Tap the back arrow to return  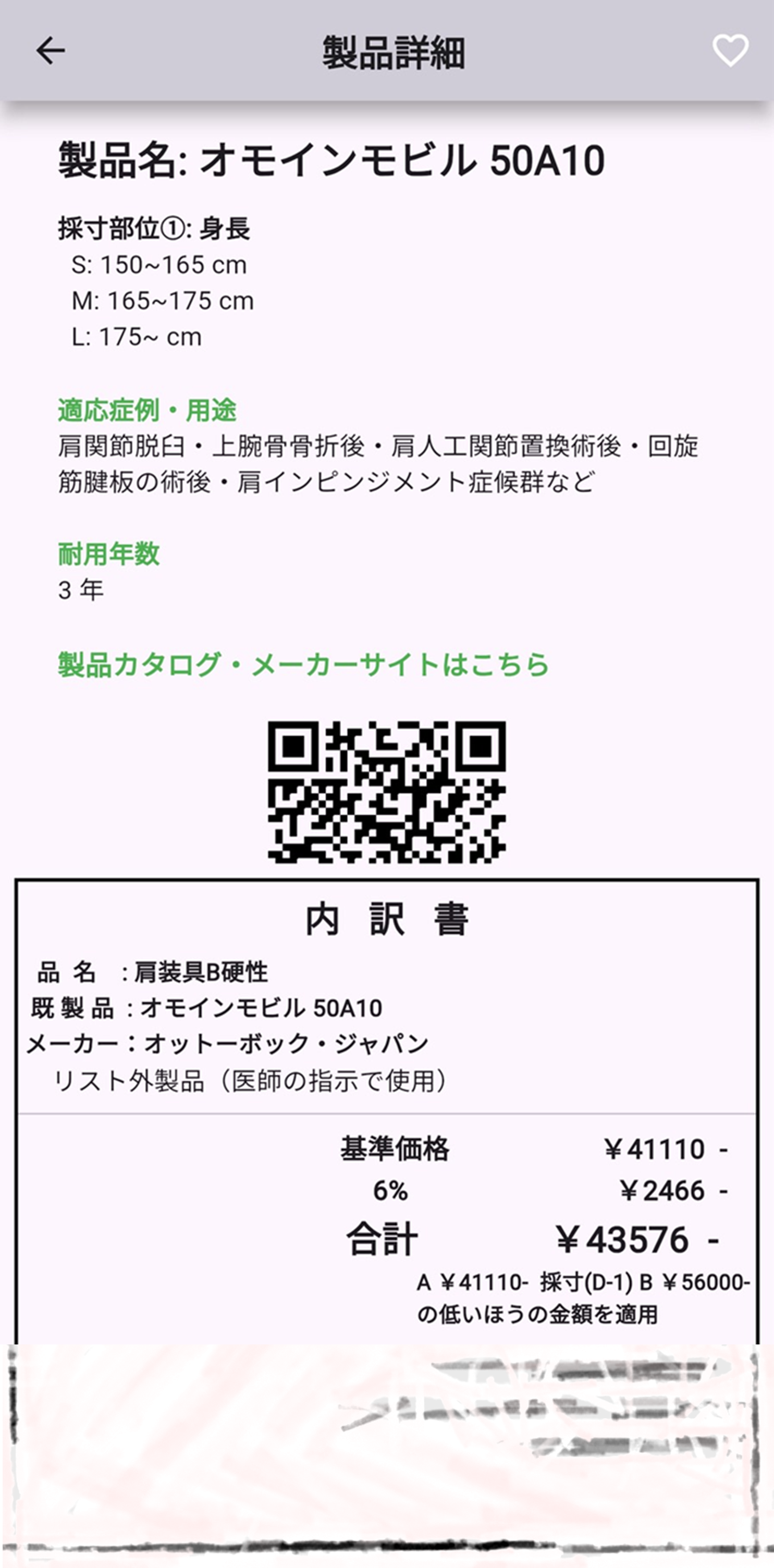coord(50,51)
